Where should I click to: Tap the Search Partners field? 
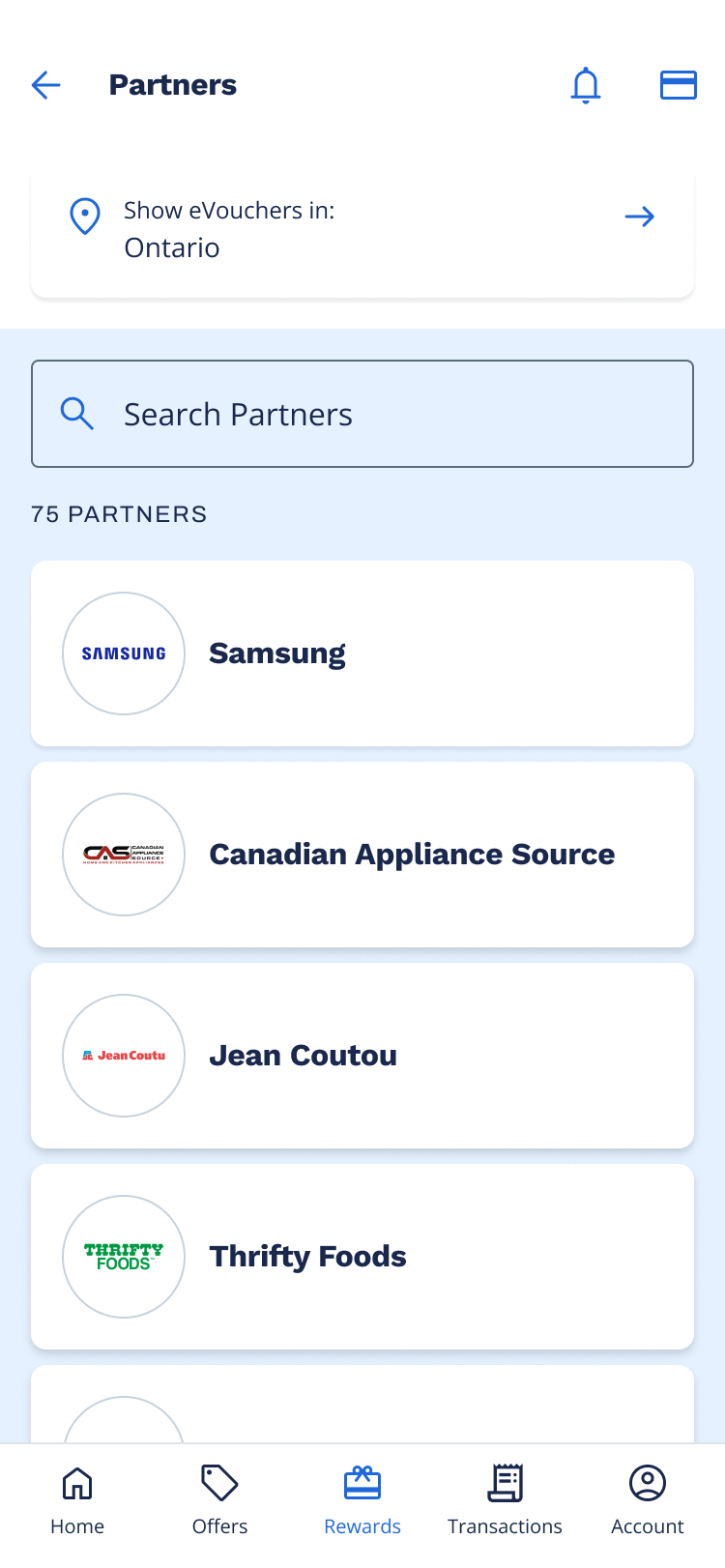click(362, 414)
